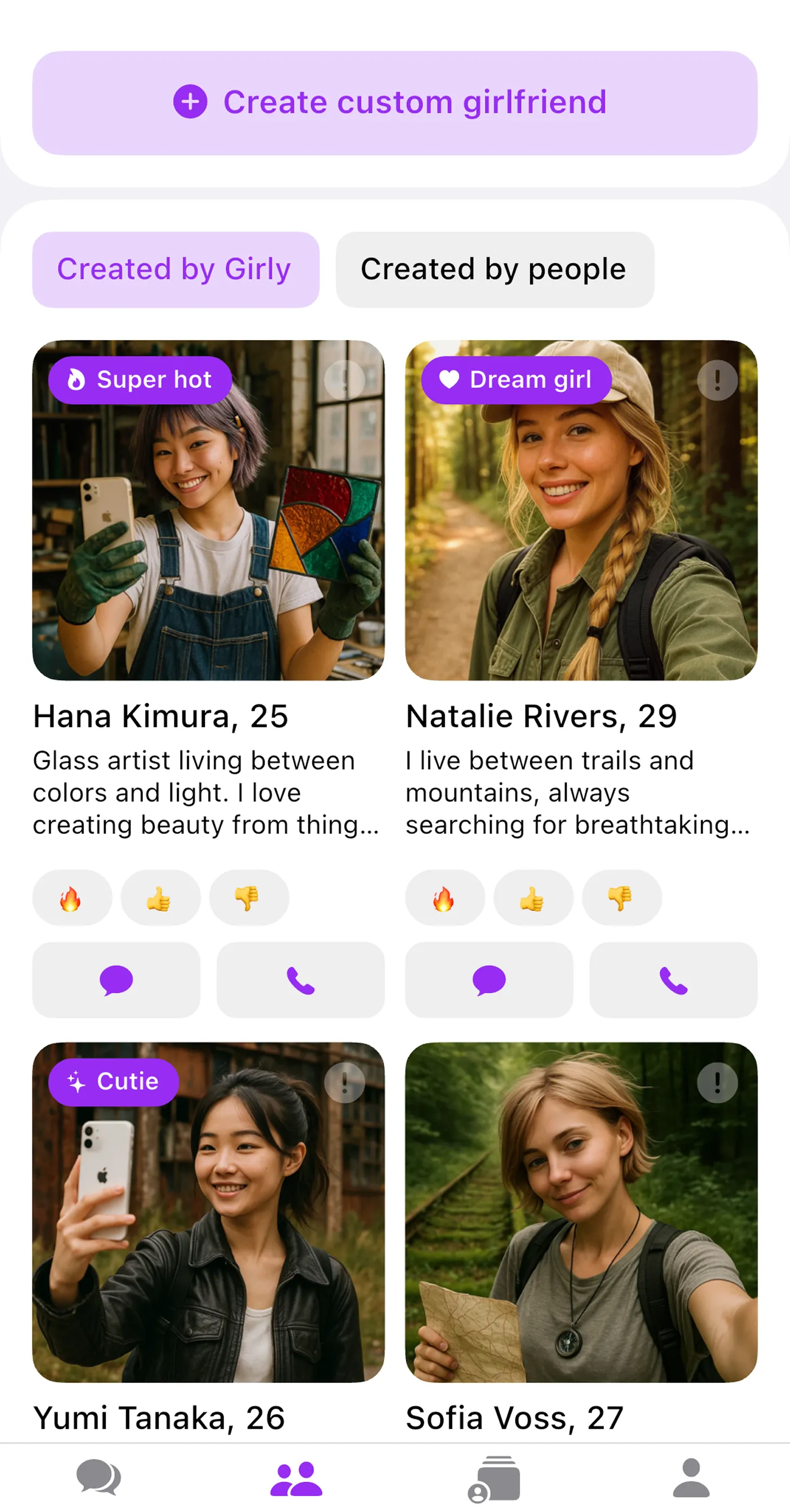Open the photo cards icon in bottom navigation
790x1512 pixels.
[495, 1478]
